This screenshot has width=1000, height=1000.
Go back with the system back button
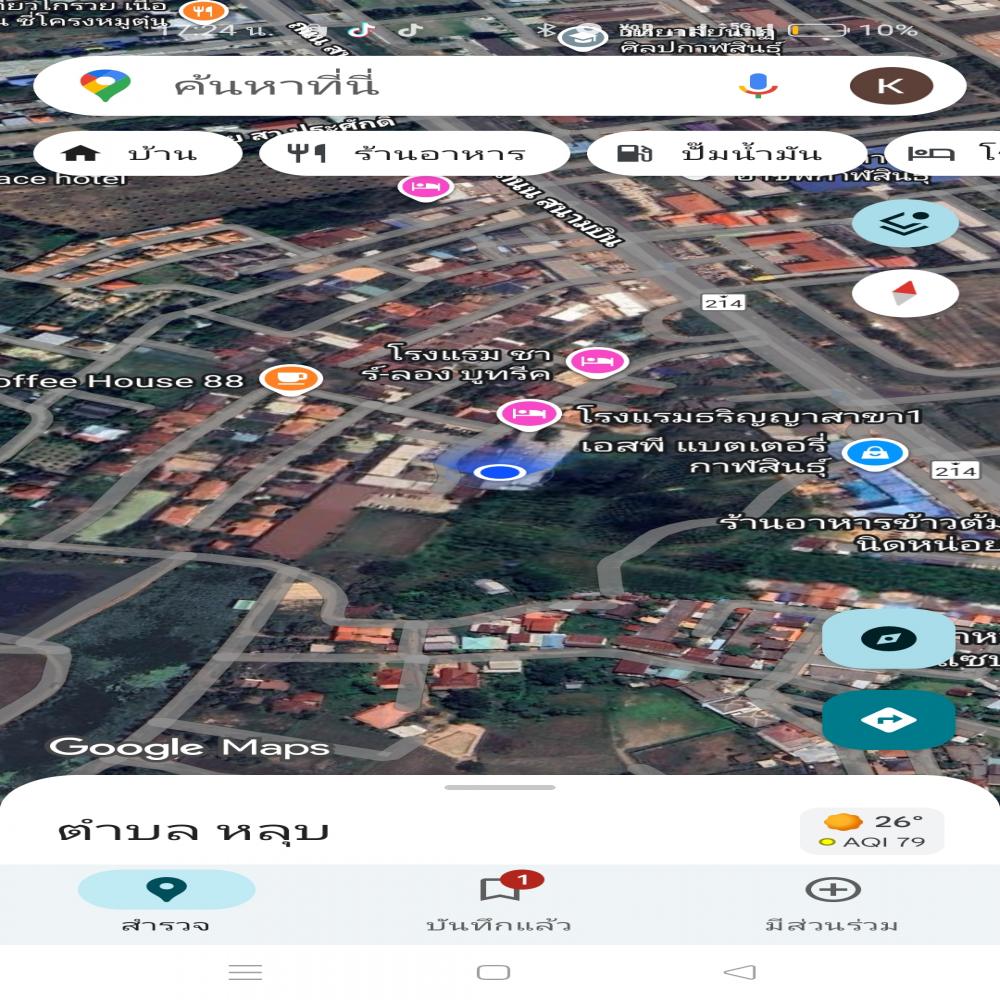click(x=739, y=972)
